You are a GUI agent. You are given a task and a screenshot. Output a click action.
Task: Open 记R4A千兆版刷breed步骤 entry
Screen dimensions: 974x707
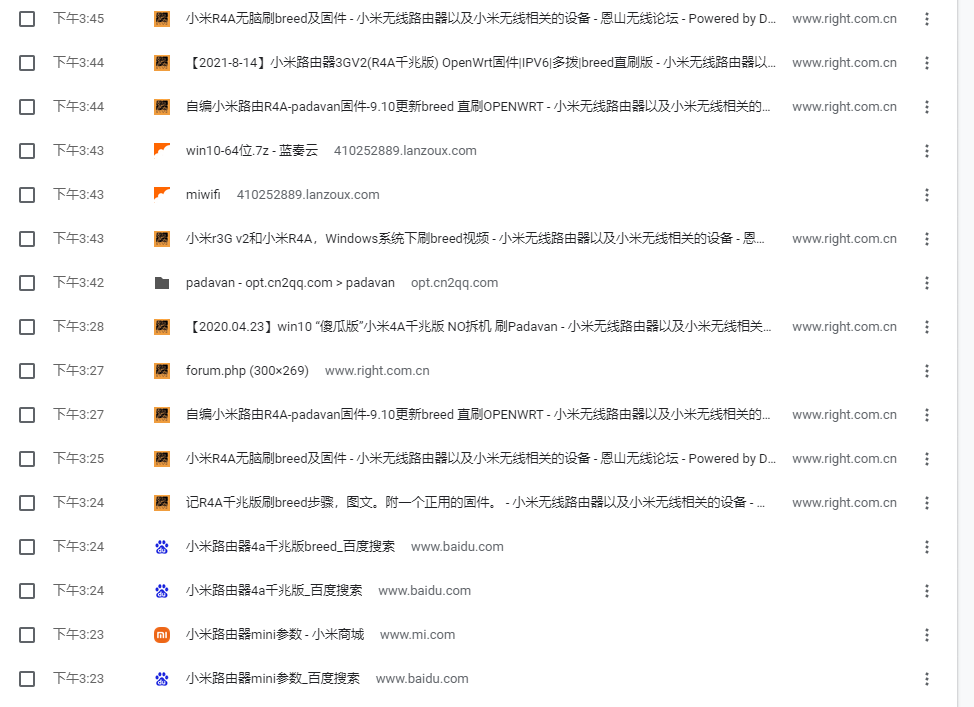click(x=475, y=503)
